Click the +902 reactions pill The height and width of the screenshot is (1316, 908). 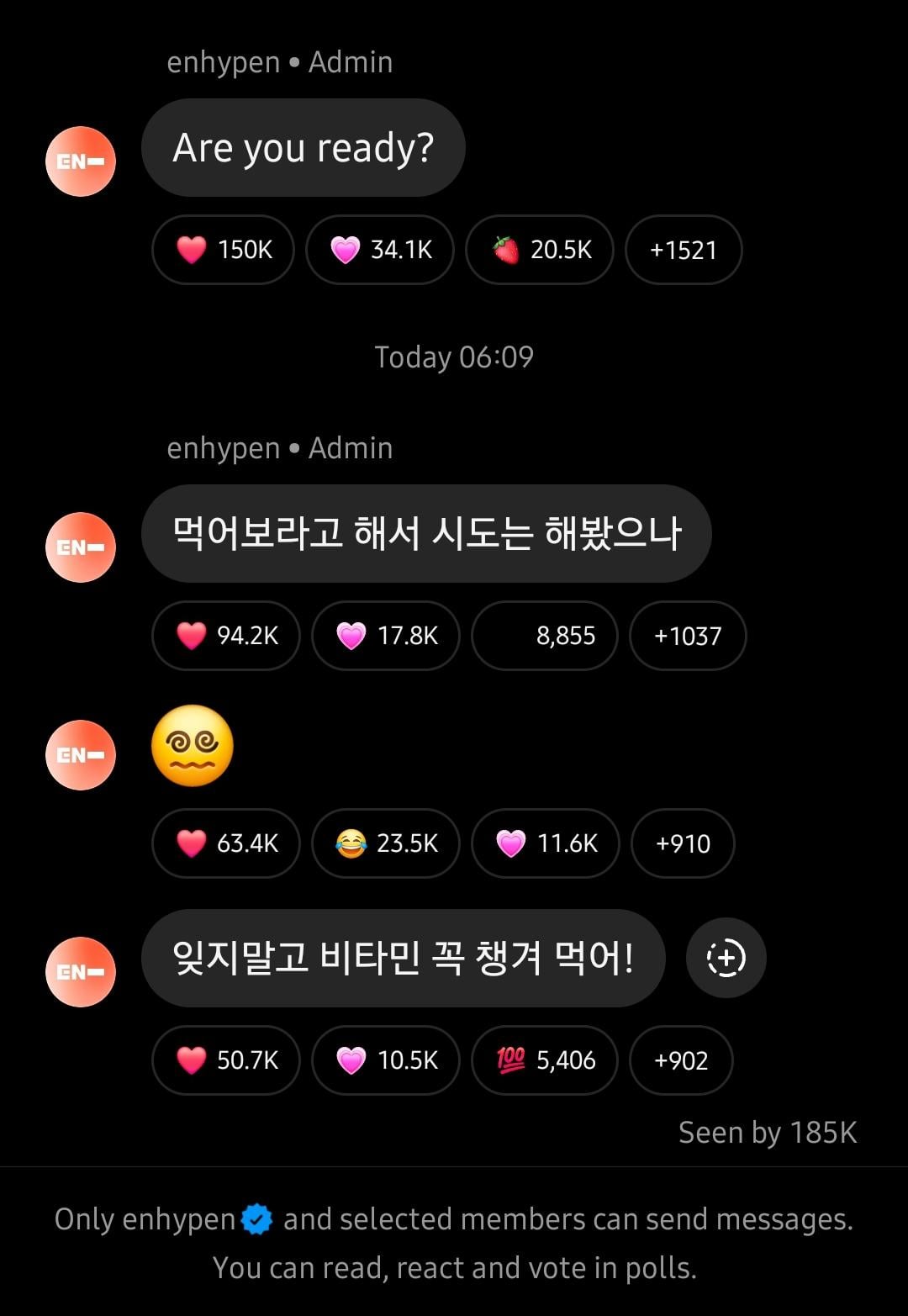coord(681,1060)
